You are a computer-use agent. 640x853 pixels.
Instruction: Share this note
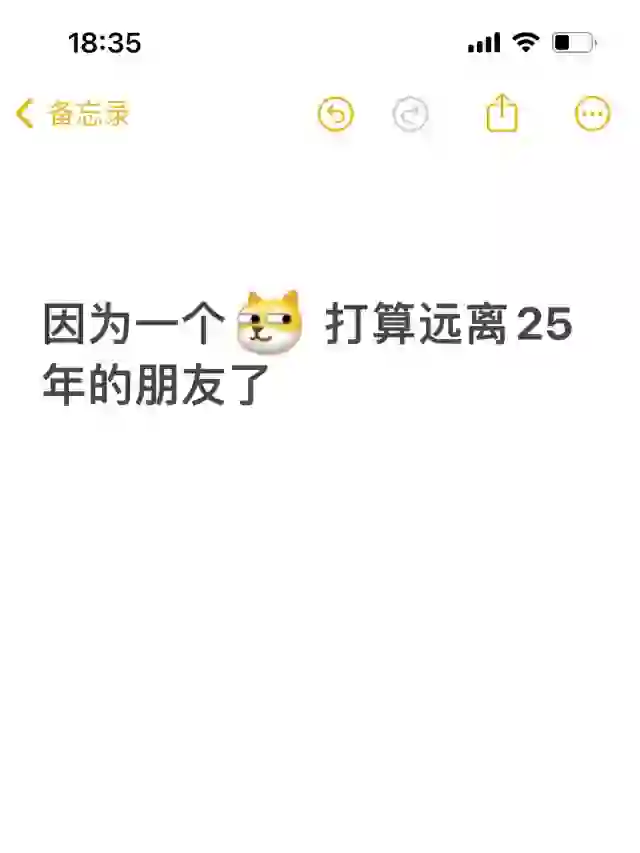pos(502,114)
